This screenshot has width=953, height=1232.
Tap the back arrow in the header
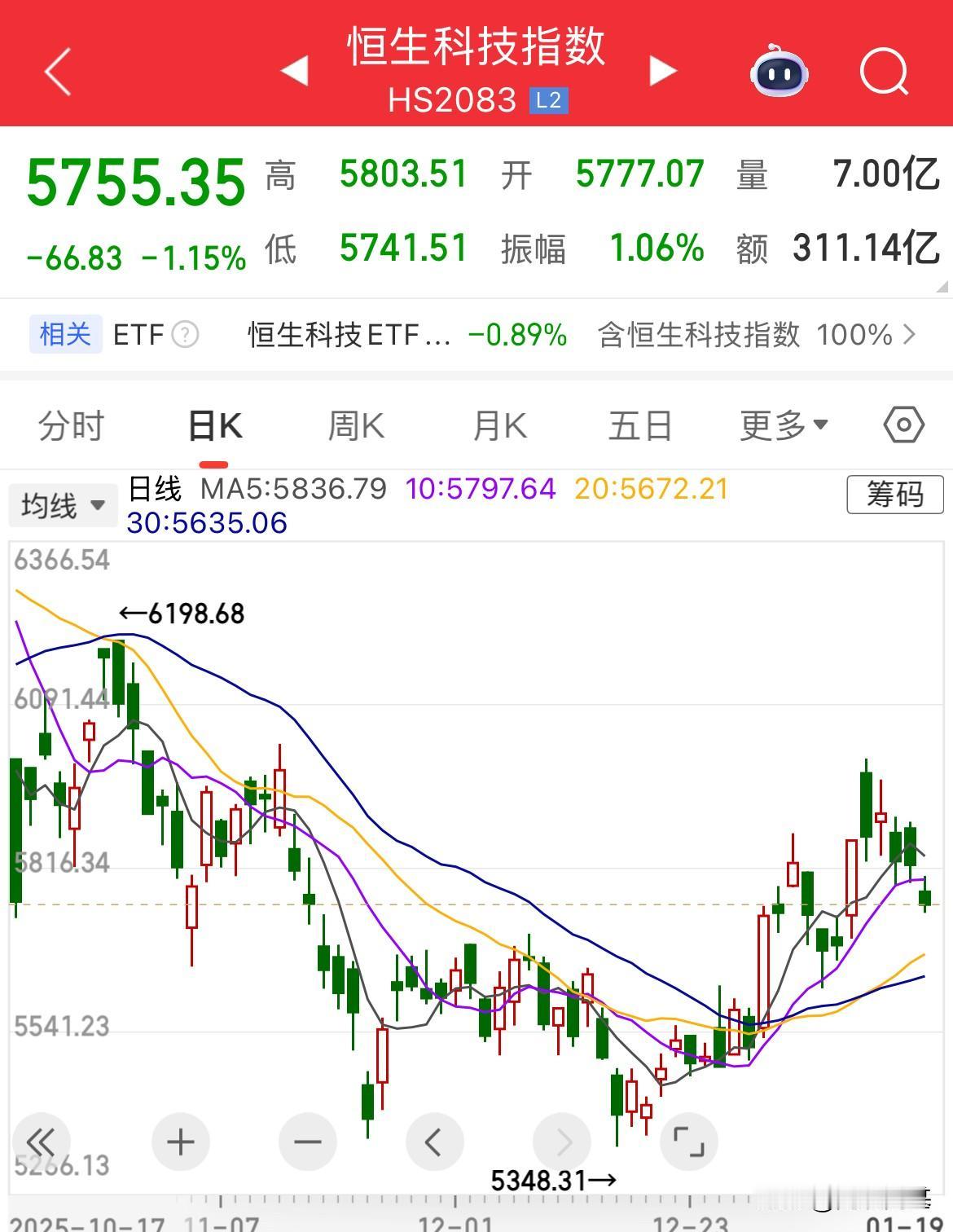pyautogui.click(x=55, y=73)
